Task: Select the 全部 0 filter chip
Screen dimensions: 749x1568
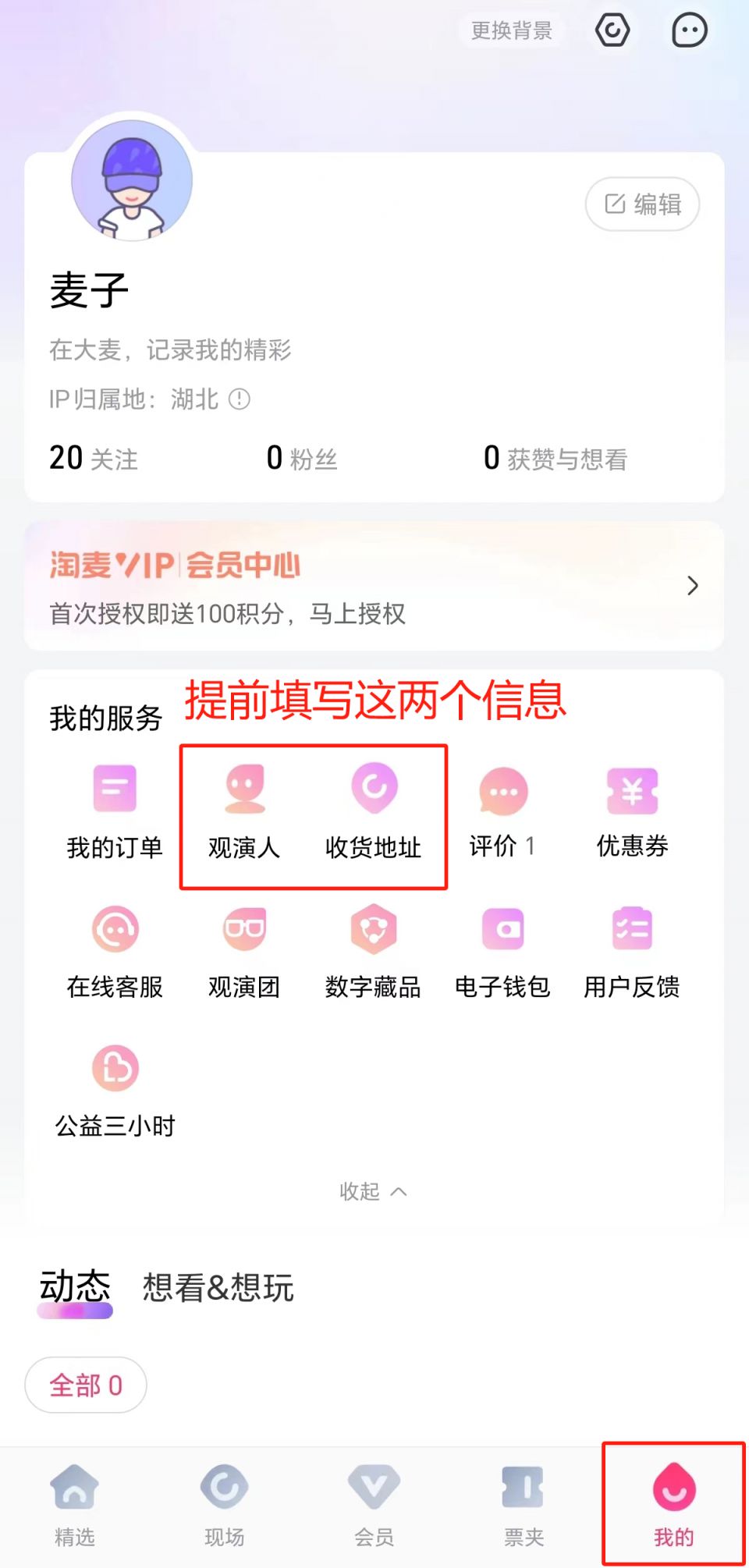Action: point(86,1385)
